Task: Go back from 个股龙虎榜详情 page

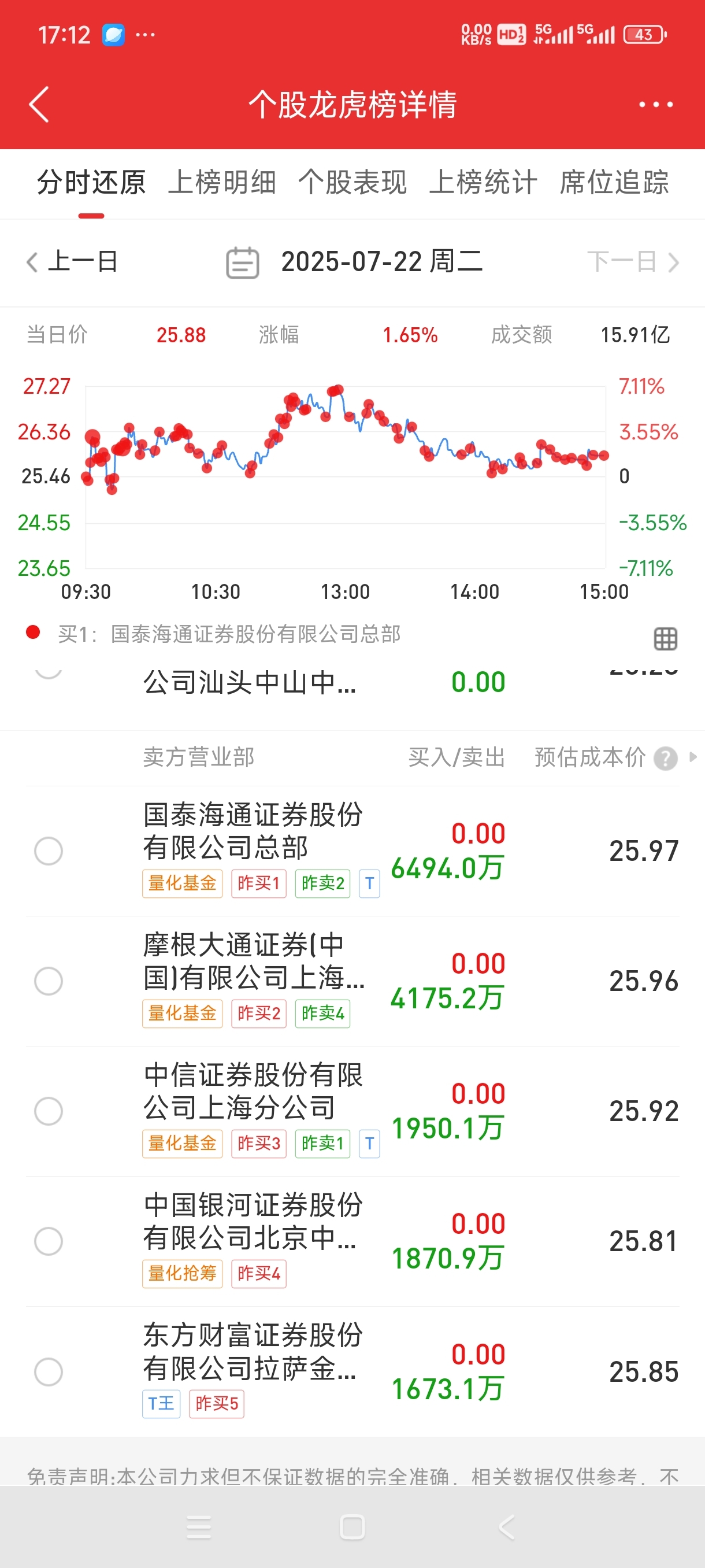Action: pyautogui.click(x=39, y=105)
